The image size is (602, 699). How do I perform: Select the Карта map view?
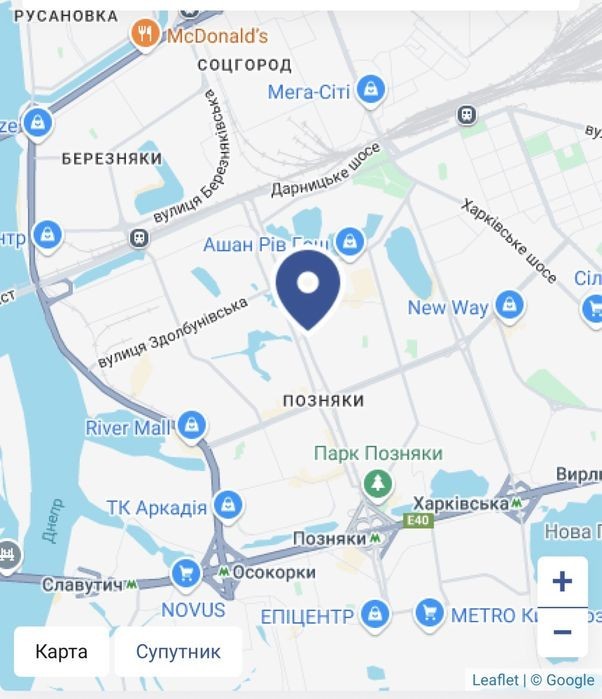61,652
